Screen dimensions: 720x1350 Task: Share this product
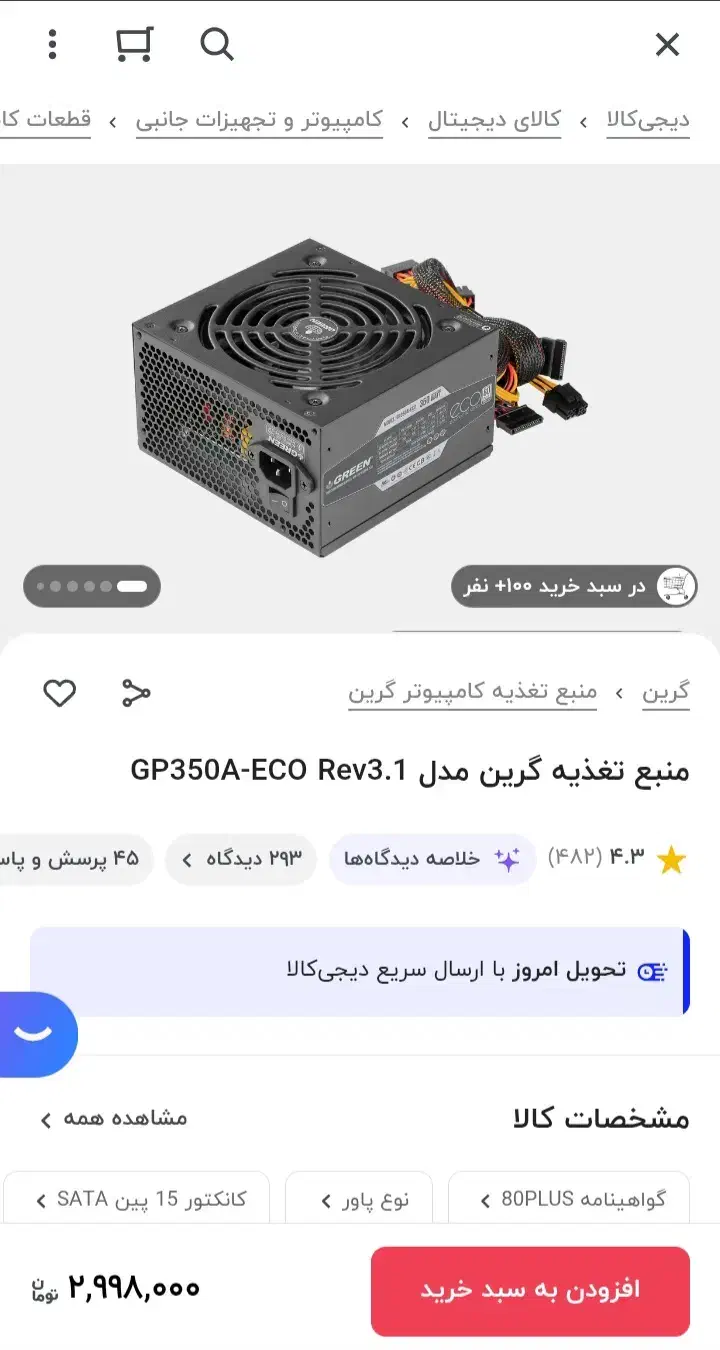click(136, 692)
